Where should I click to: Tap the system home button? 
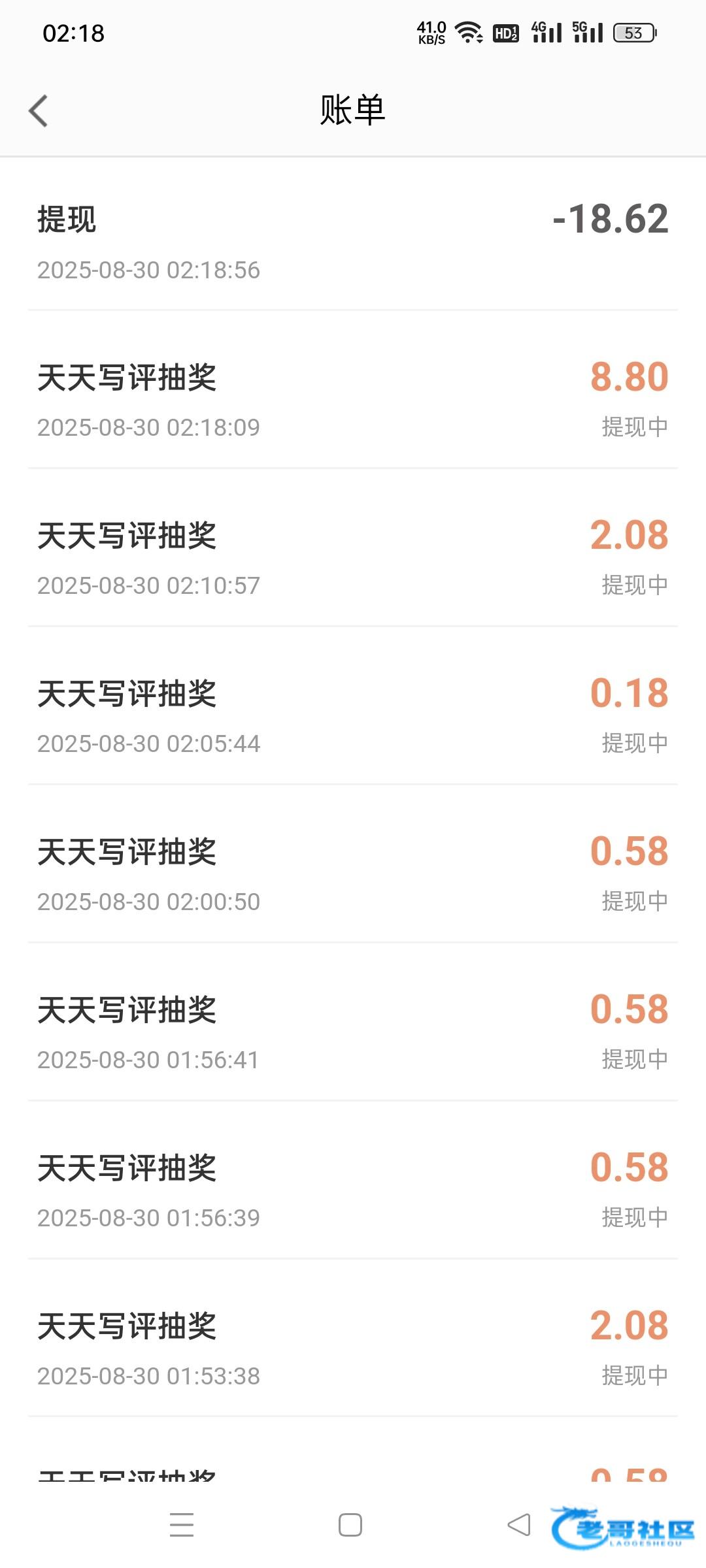tap(350, 1525)
